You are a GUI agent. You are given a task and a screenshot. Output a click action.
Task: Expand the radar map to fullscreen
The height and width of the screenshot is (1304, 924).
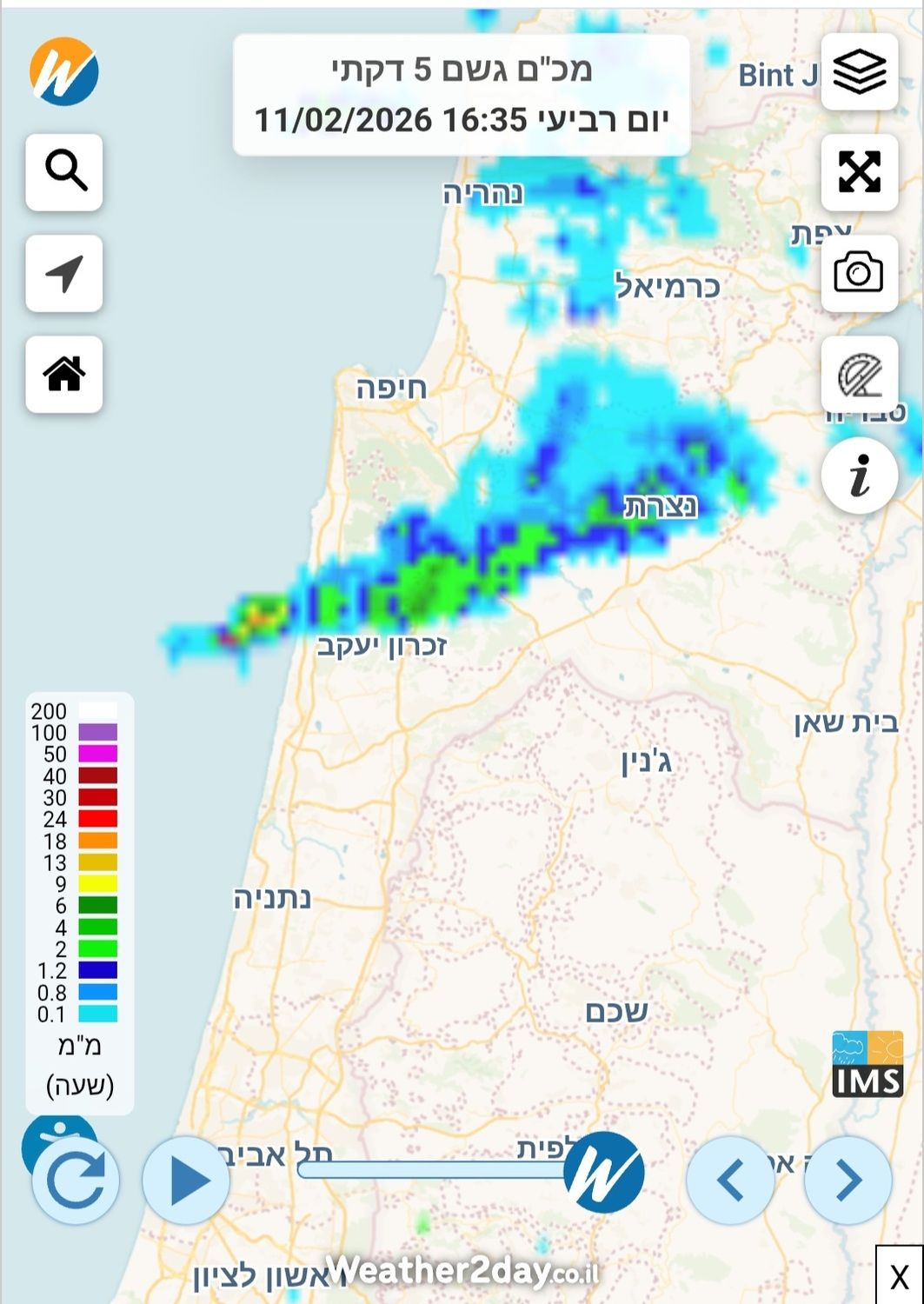tap(859, 172)
